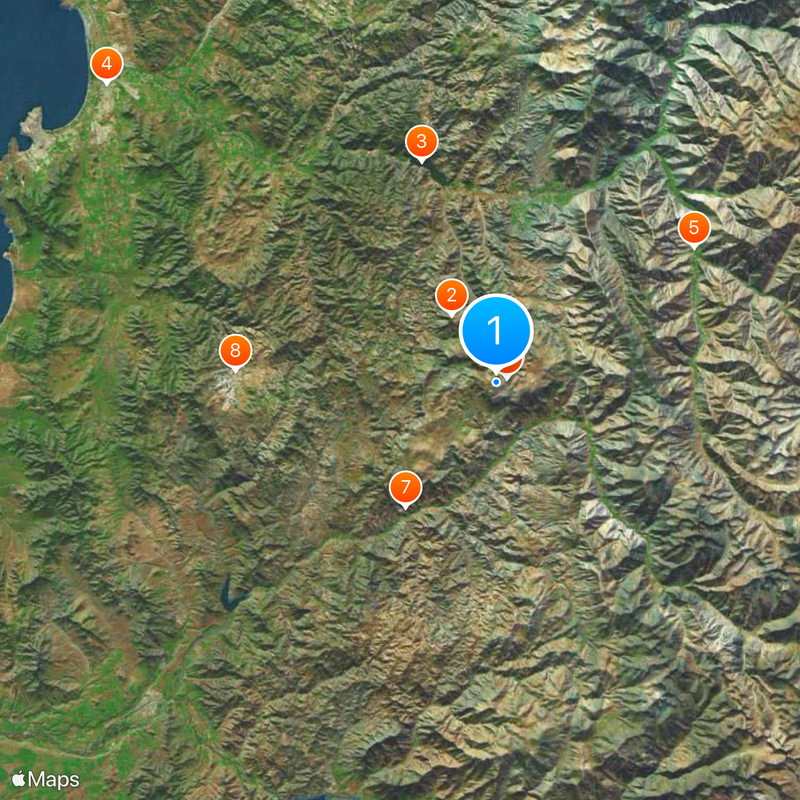The image size is (800, 800).
Task: Select map pin number 8
Action: click(235, 350)
